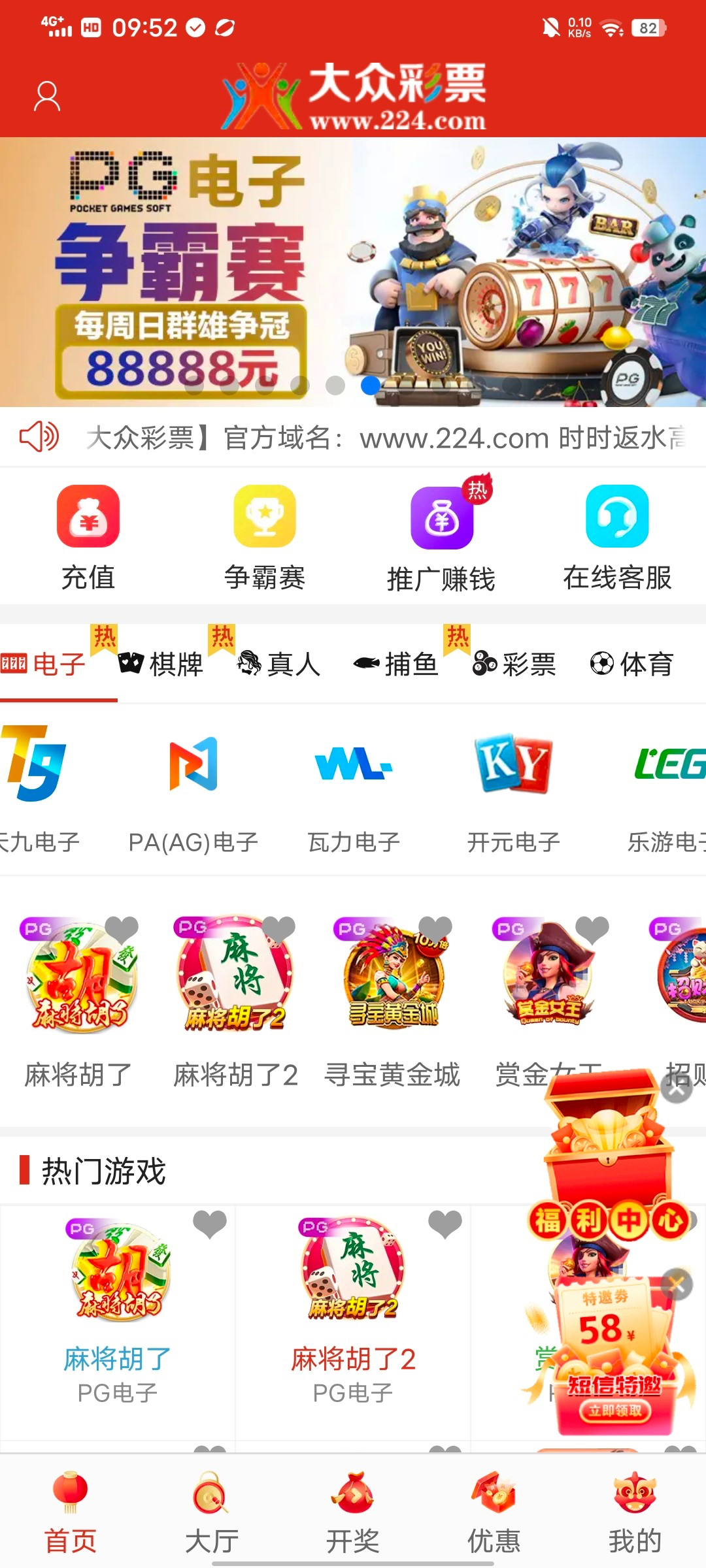Viewport: 706px width, 1568px height.
Task: Favorite 寻宝黄金城 with its heart icon
Action: [435, 928]
